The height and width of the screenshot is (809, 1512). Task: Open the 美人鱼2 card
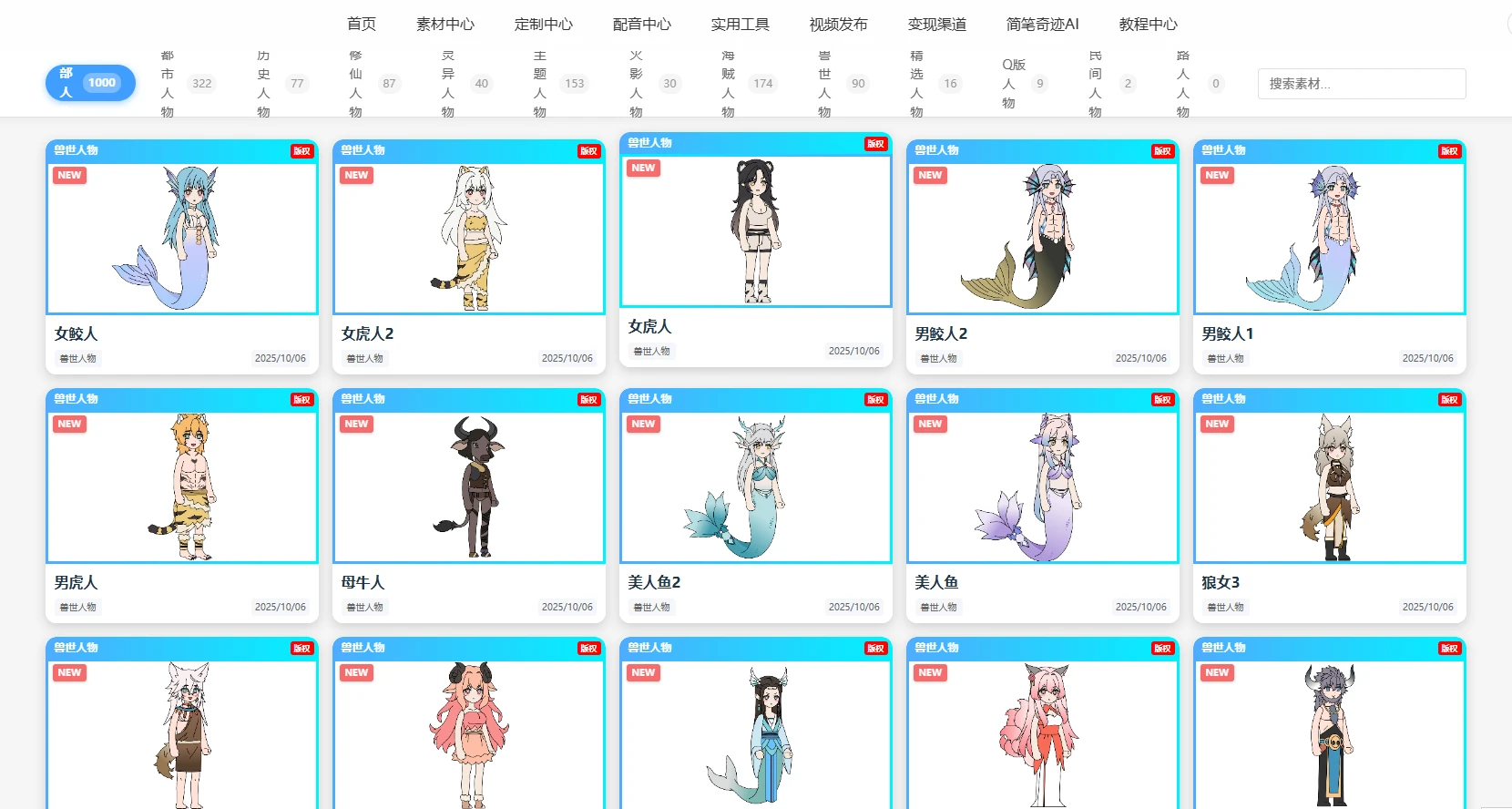pos(756,487)
